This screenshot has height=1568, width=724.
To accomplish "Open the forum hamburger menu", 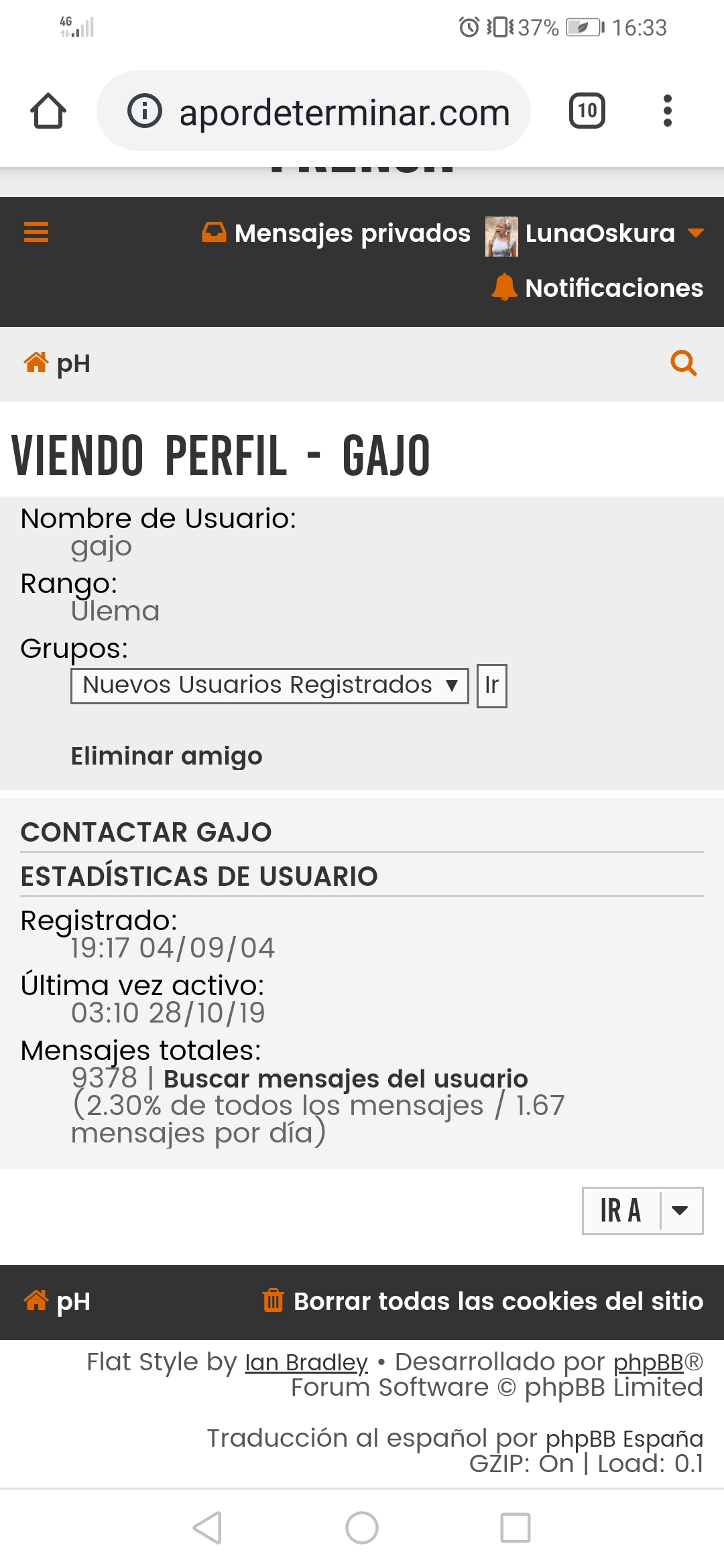I will (36, 233).
